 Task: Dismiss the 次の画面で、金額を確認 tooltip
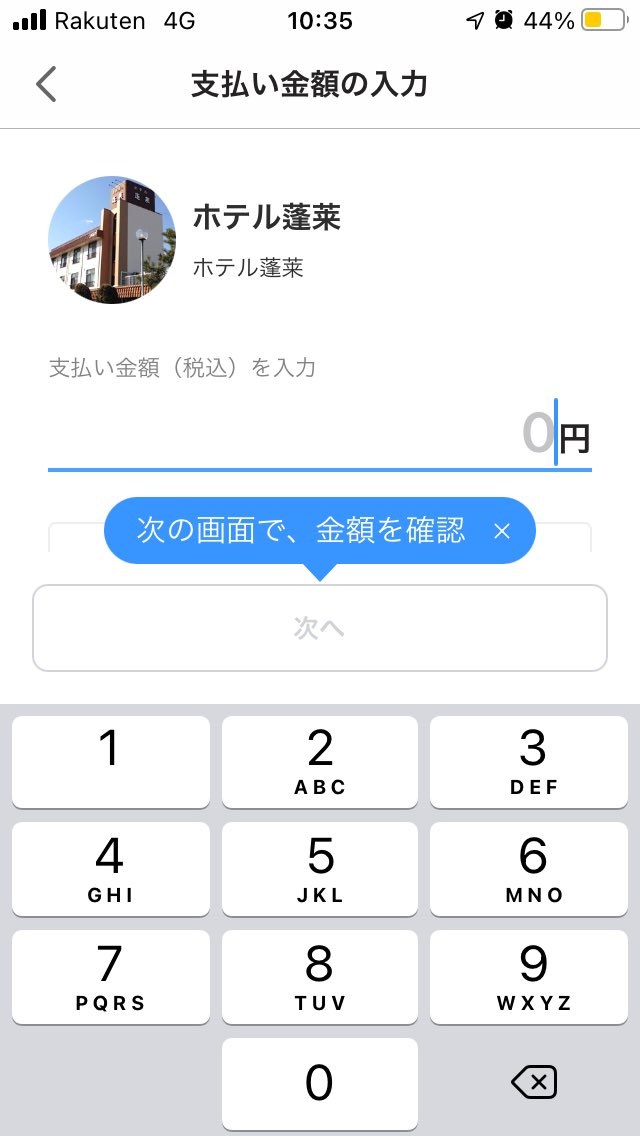coord(502,531)
